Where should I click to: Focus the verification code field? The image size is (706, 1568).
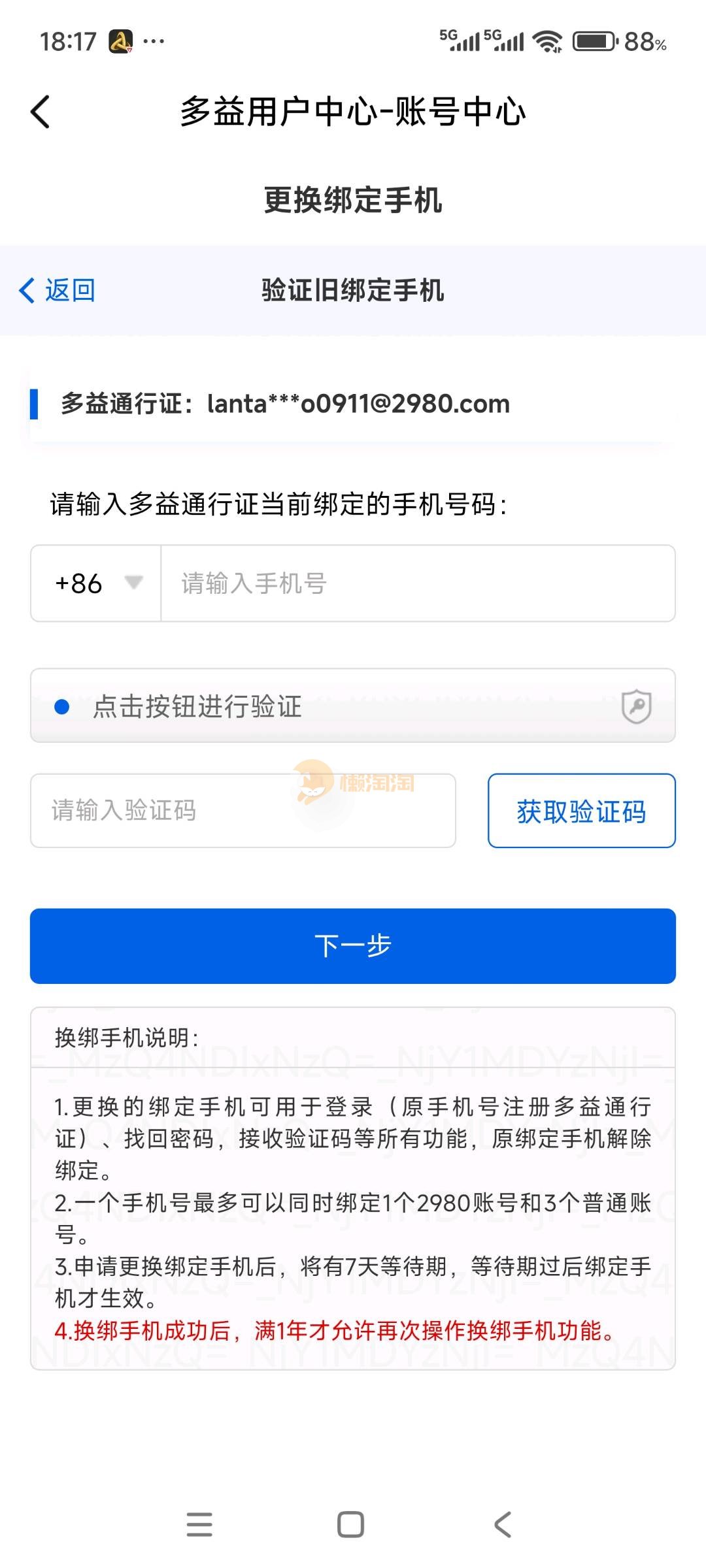243,810
